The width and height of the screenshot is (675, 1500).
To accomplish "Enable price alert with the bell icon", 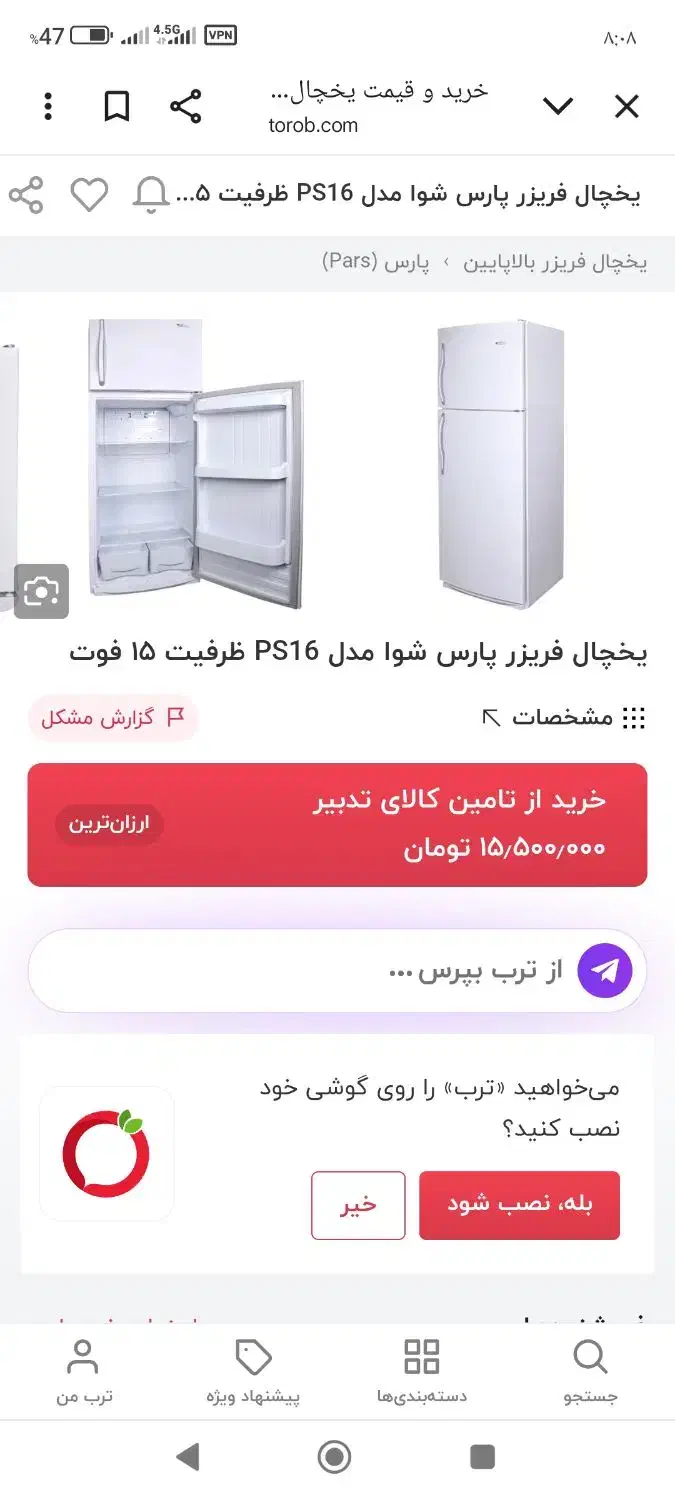I will tap(151, 194).
